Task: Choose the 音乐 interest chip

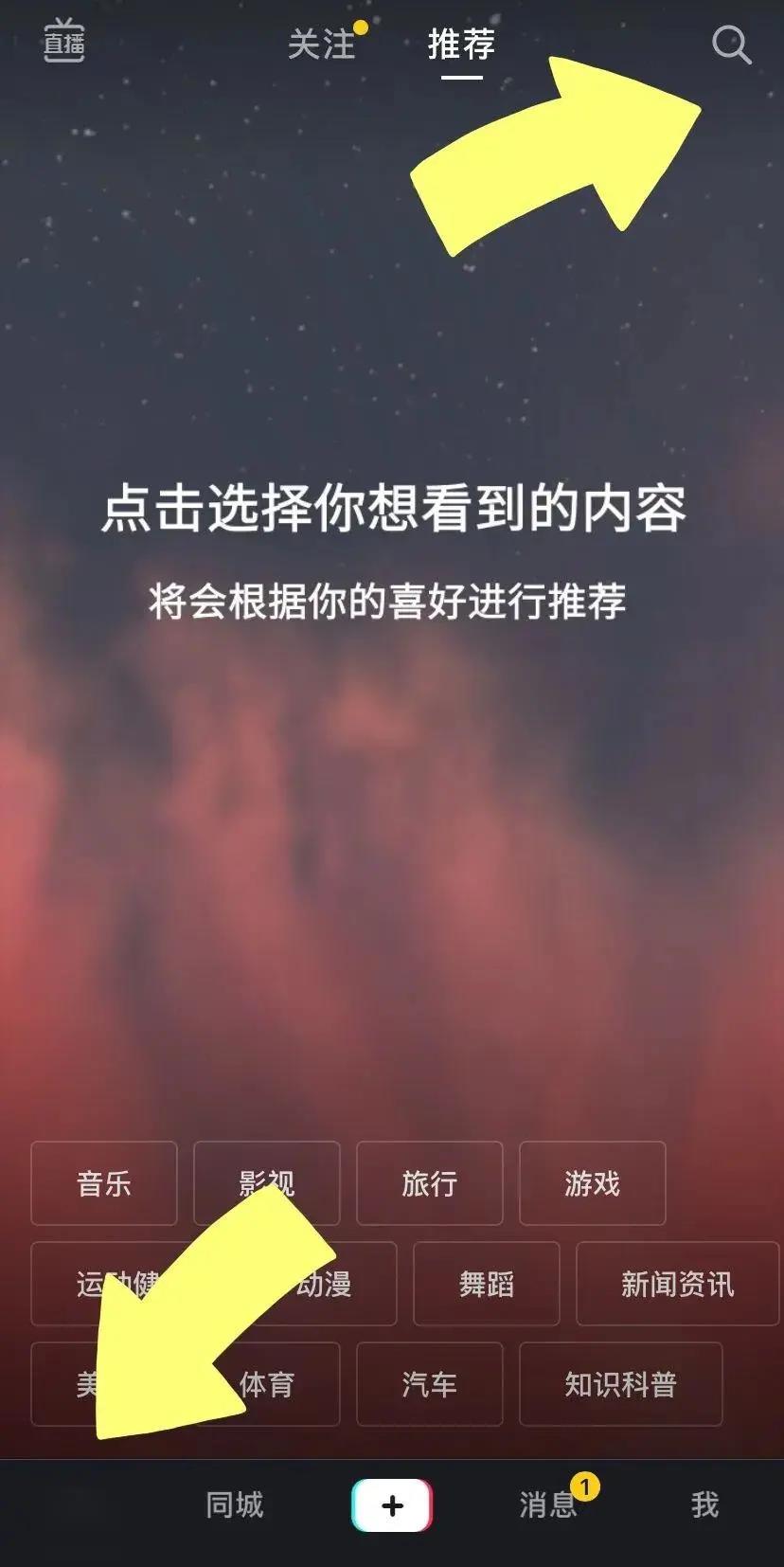Action: tap(104, 1183)
